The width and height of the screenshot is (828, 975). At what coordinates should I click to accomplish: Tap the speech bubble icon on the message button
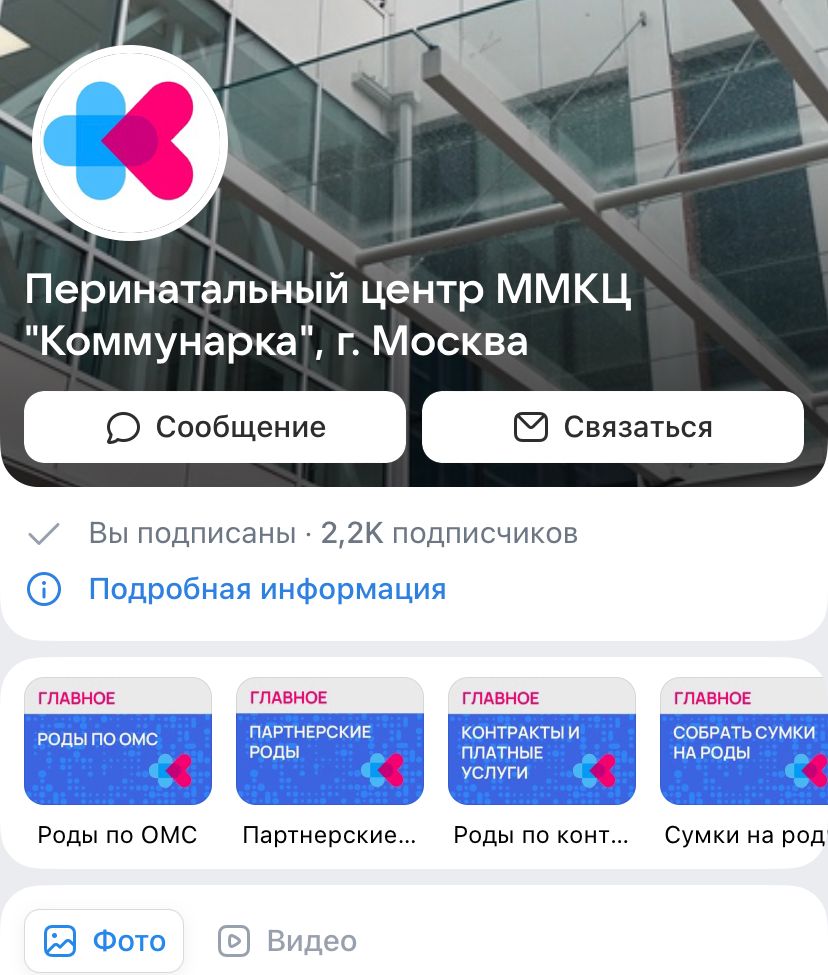(x=124, y=426)
